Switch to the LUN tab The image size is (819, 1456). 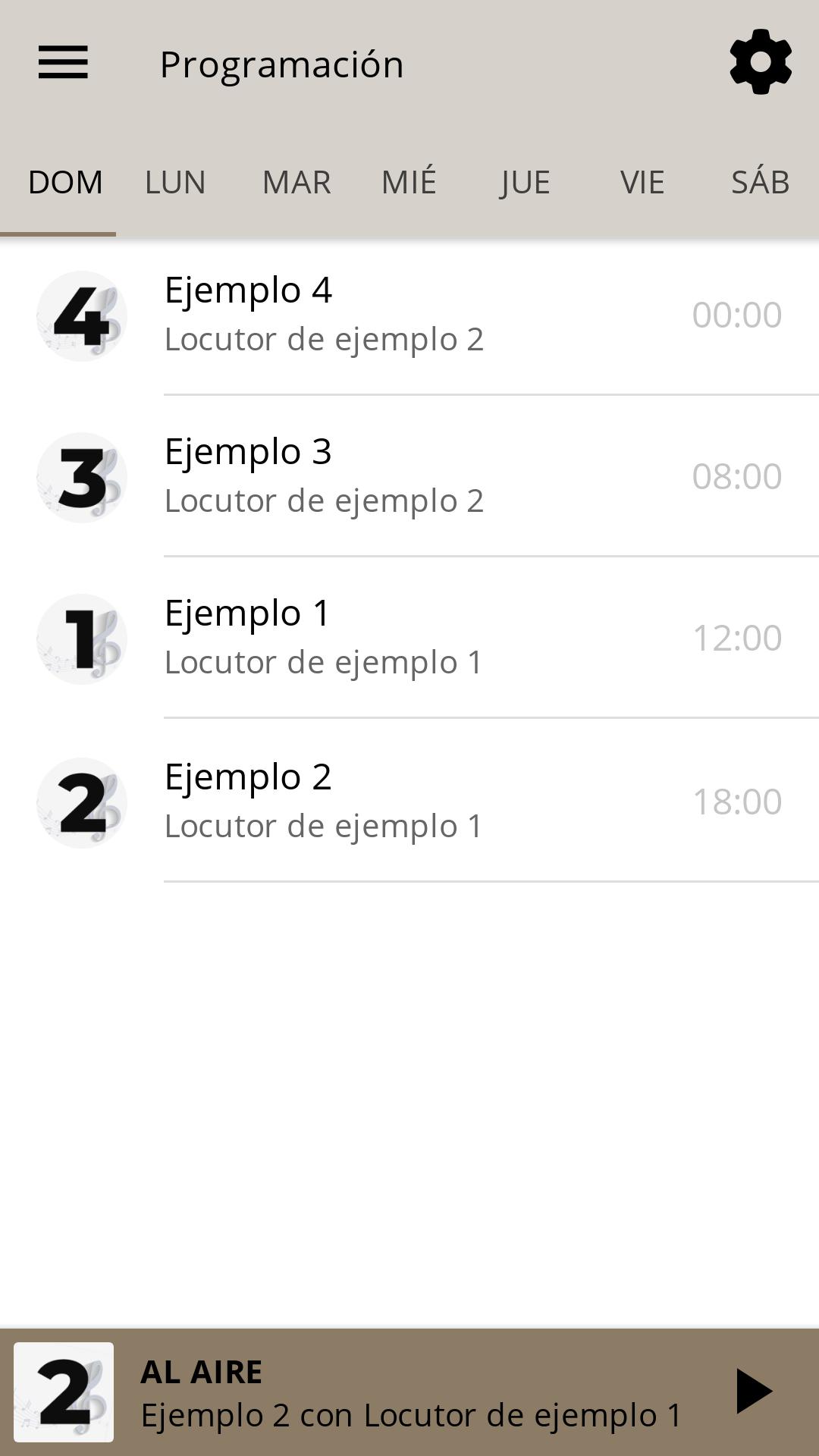click(175, 182)
